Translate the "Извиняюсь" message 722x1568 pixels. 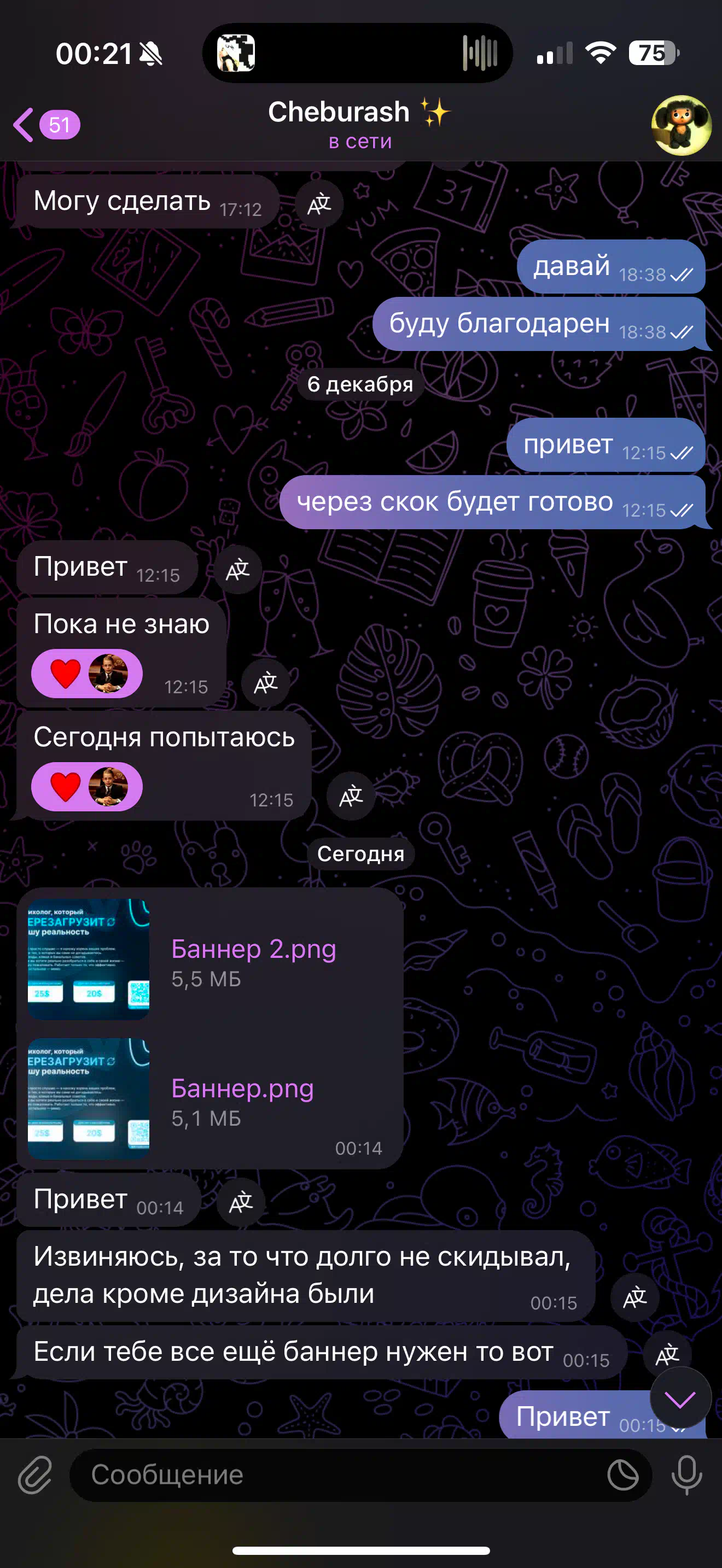(x=634, y=1298)
